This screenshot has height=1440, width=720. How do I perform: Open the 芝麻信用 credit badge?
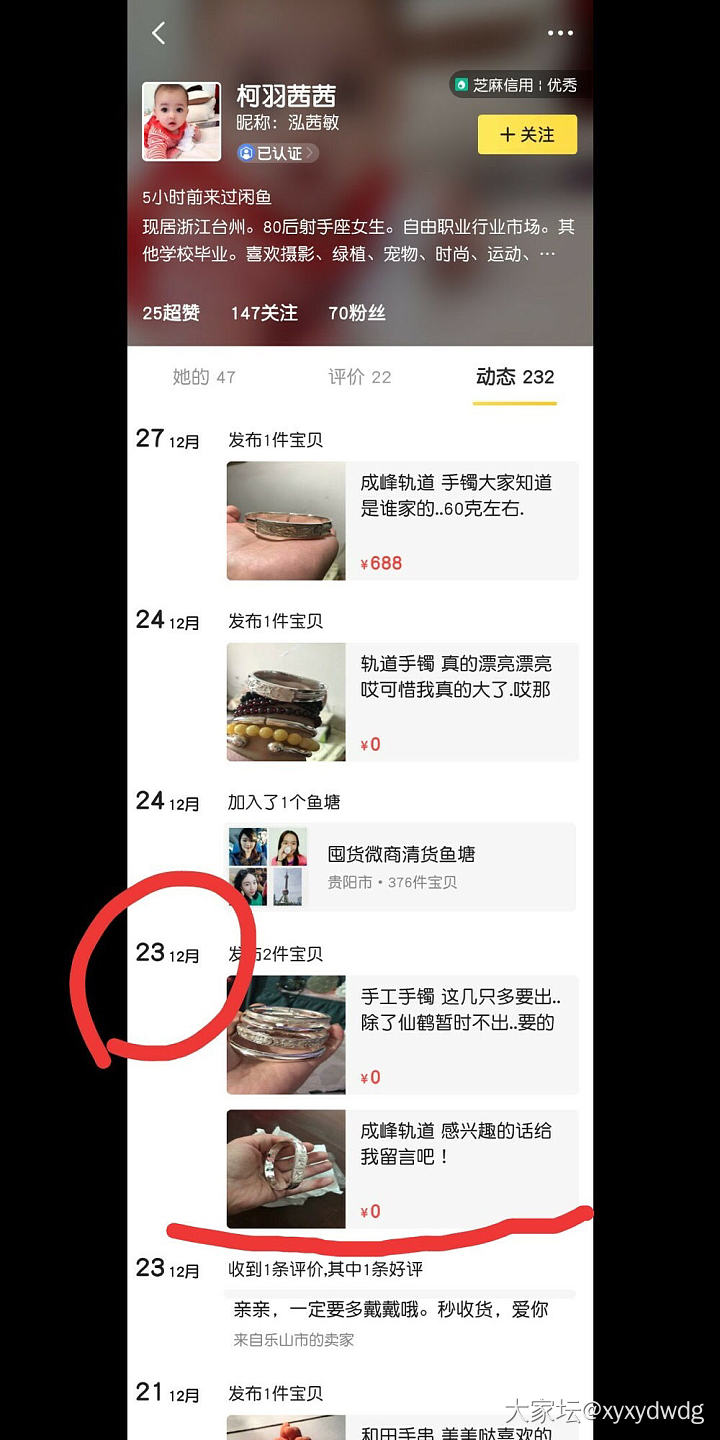tap(516, 85)
